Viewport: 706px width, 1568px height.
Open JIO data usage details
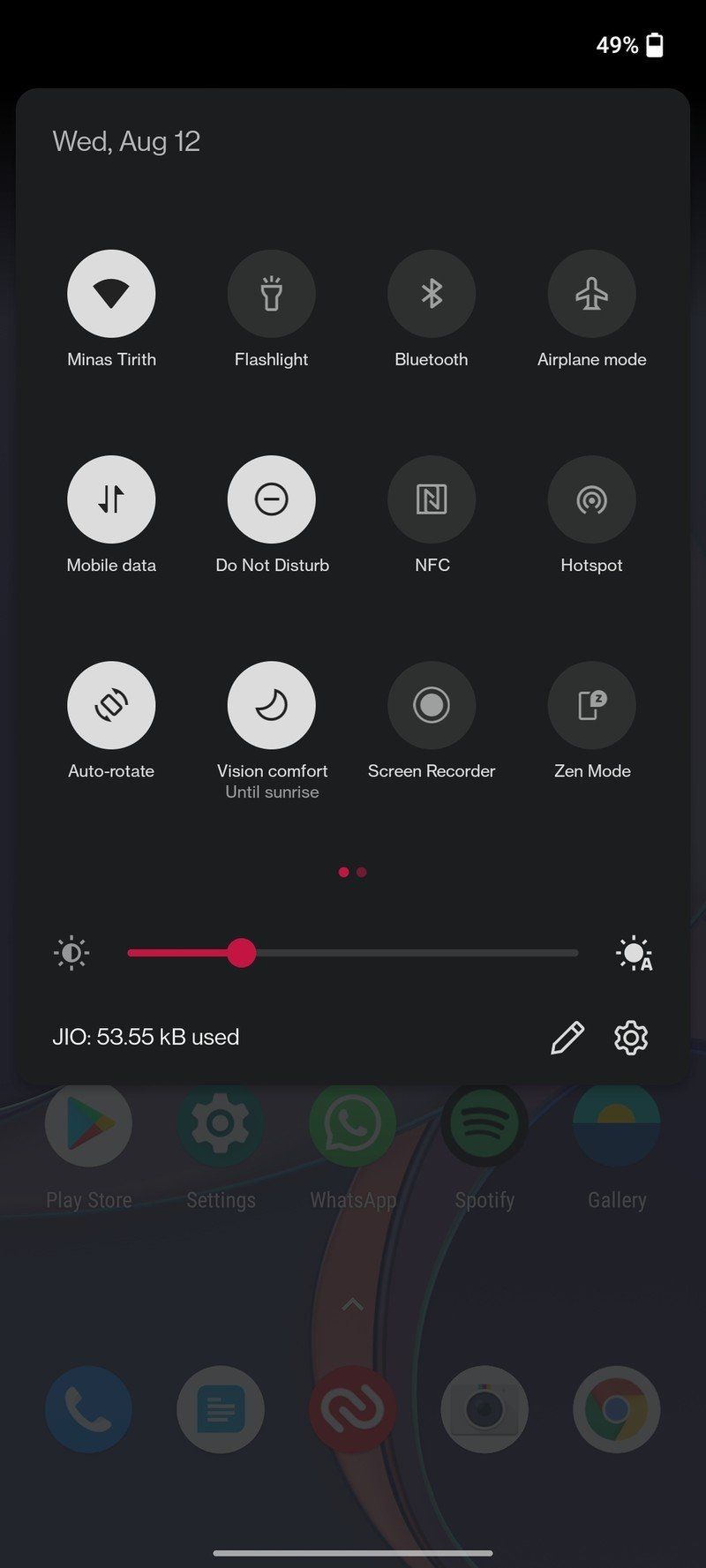(146, 1037)
